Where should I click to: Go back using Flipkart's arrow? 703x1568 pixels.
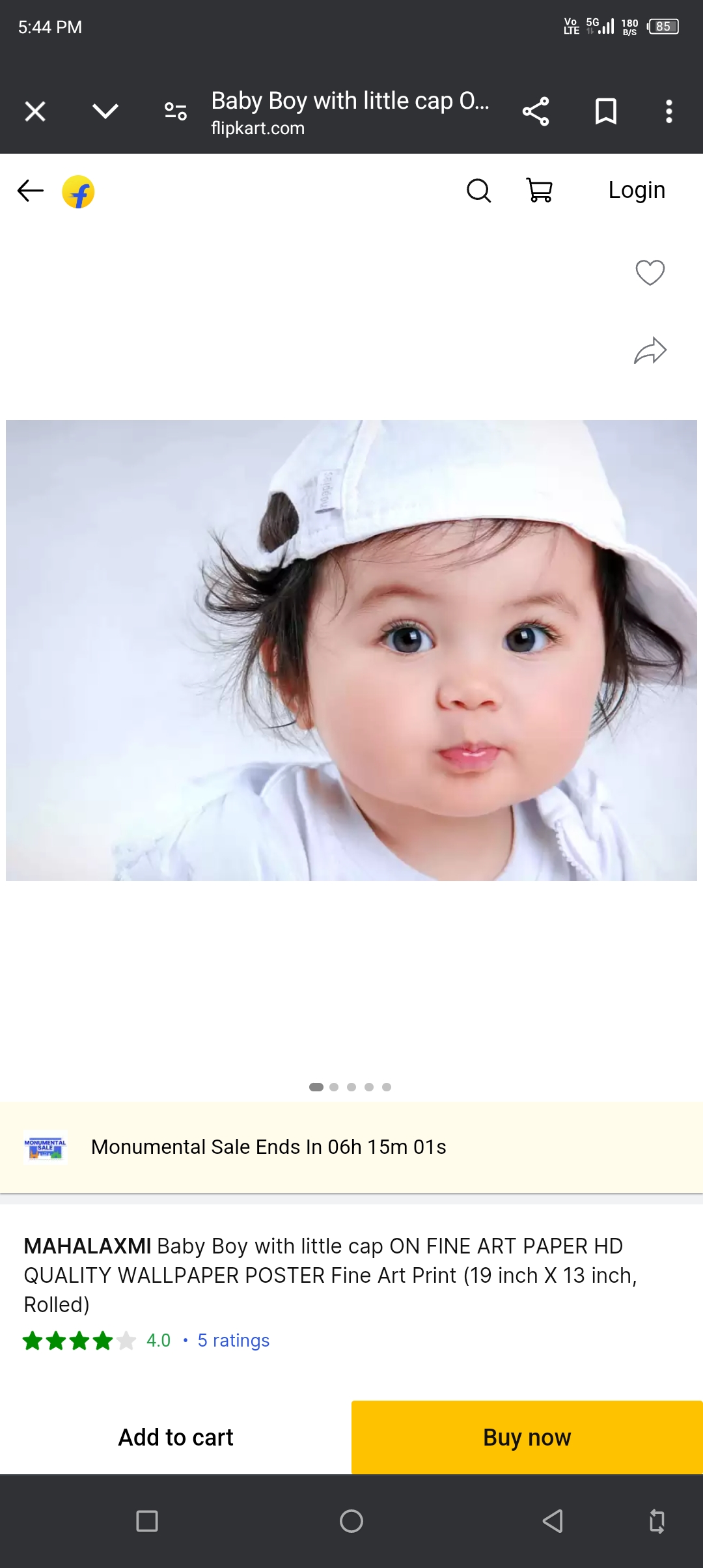(30, 191)
